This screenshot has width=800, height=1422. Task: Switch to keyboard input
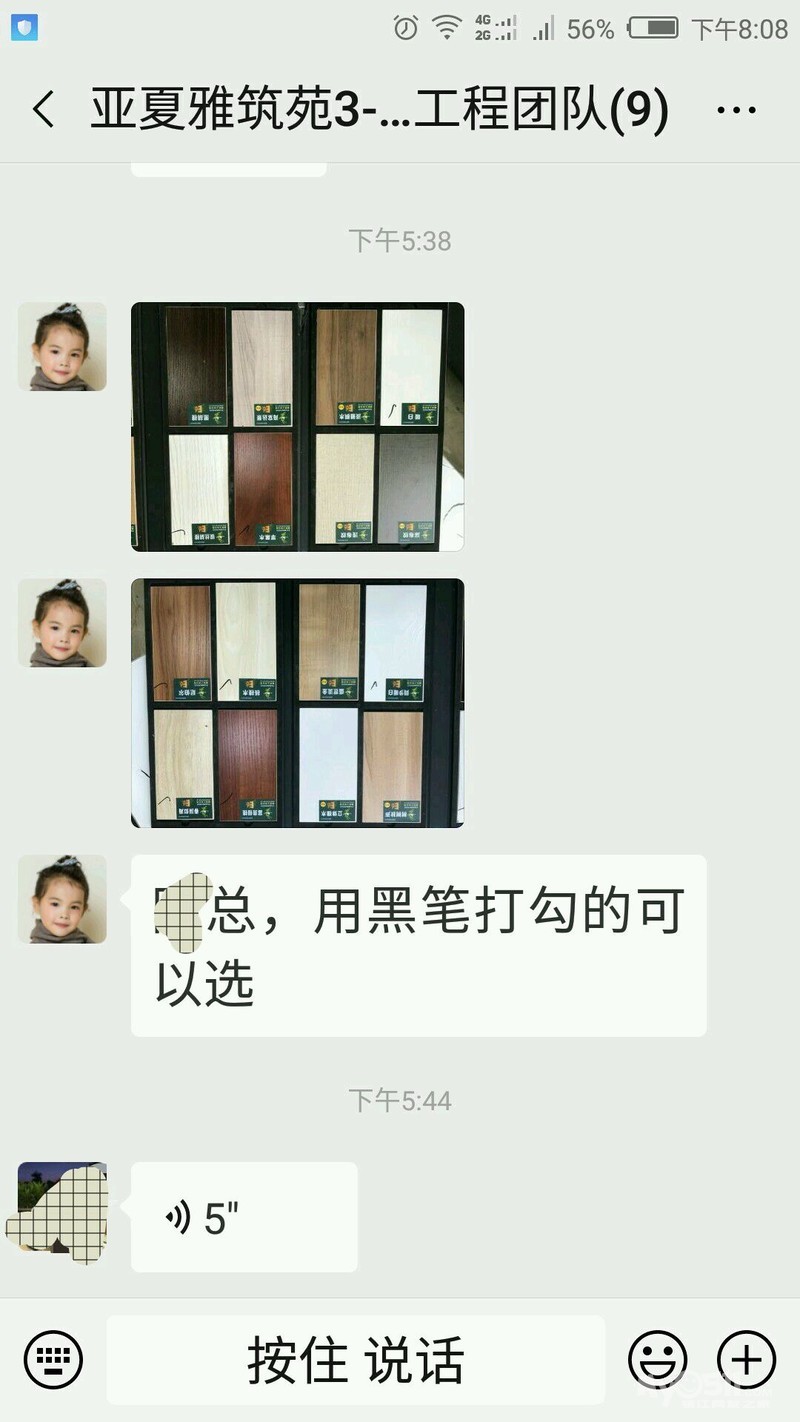[53, 1360]
